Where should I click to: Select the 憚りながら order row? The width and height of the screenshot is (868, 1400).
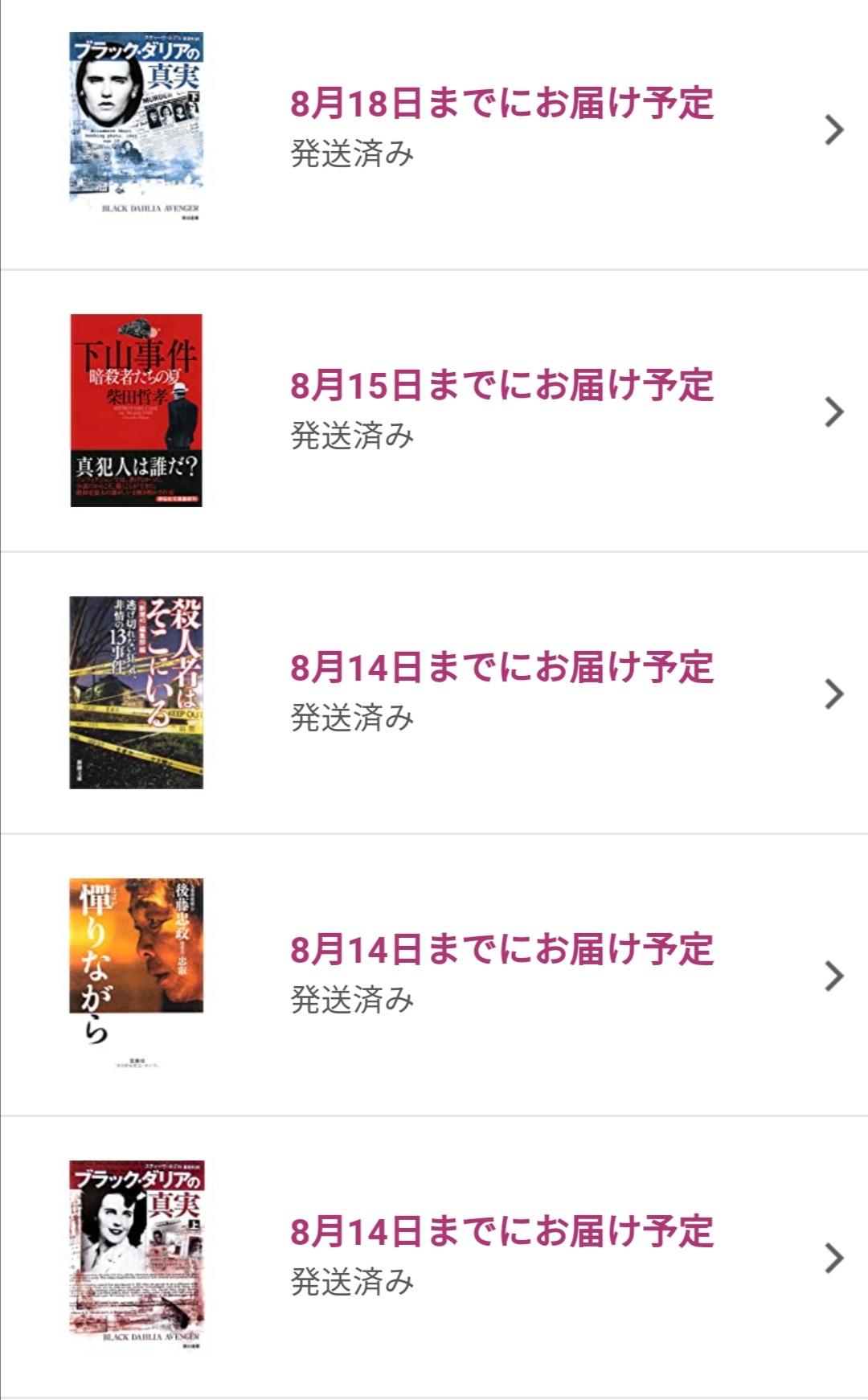point(502,974)
